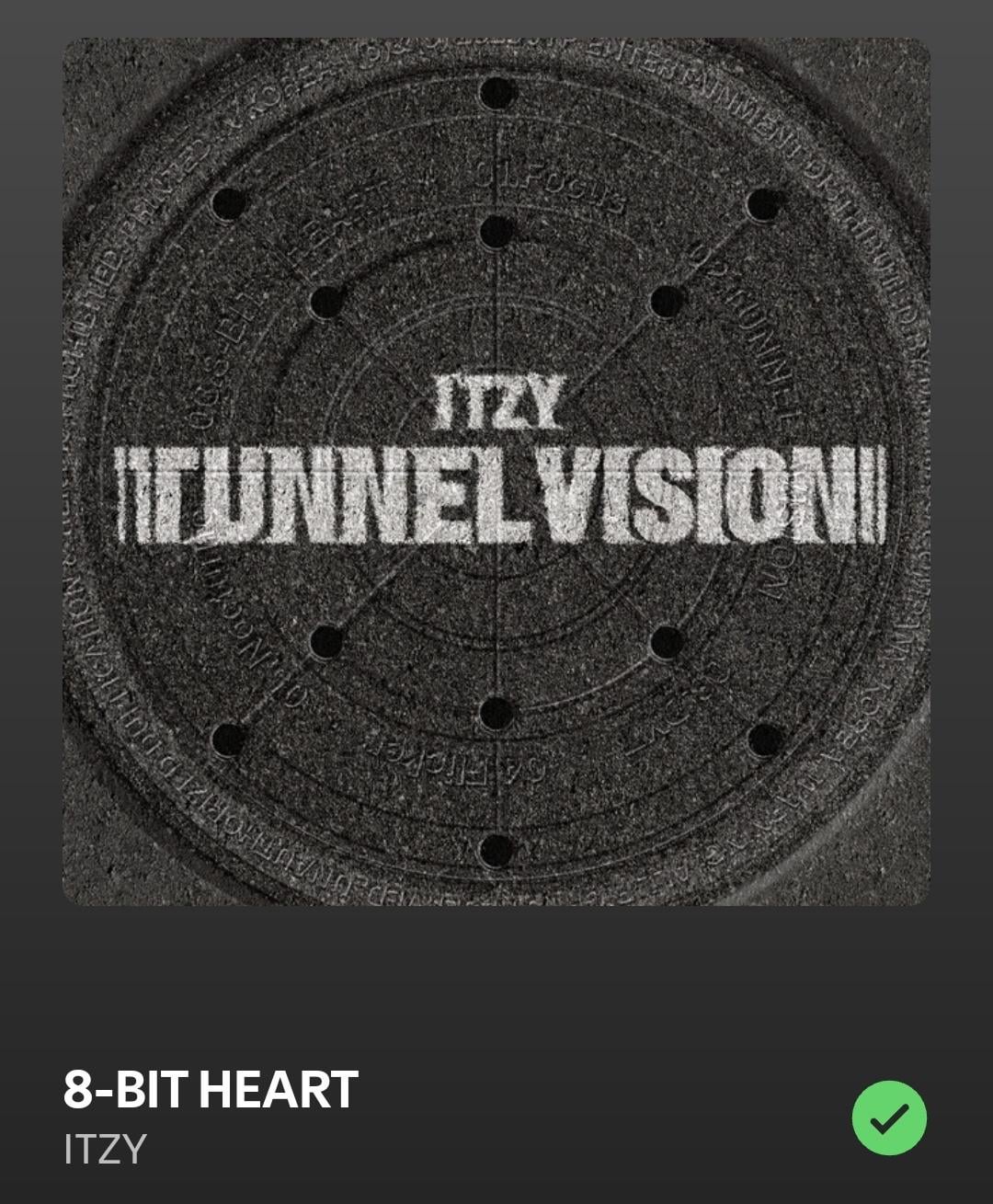Open the ITZY artist link
This screenshot has height=1204, width=993.
(105, 1150)
